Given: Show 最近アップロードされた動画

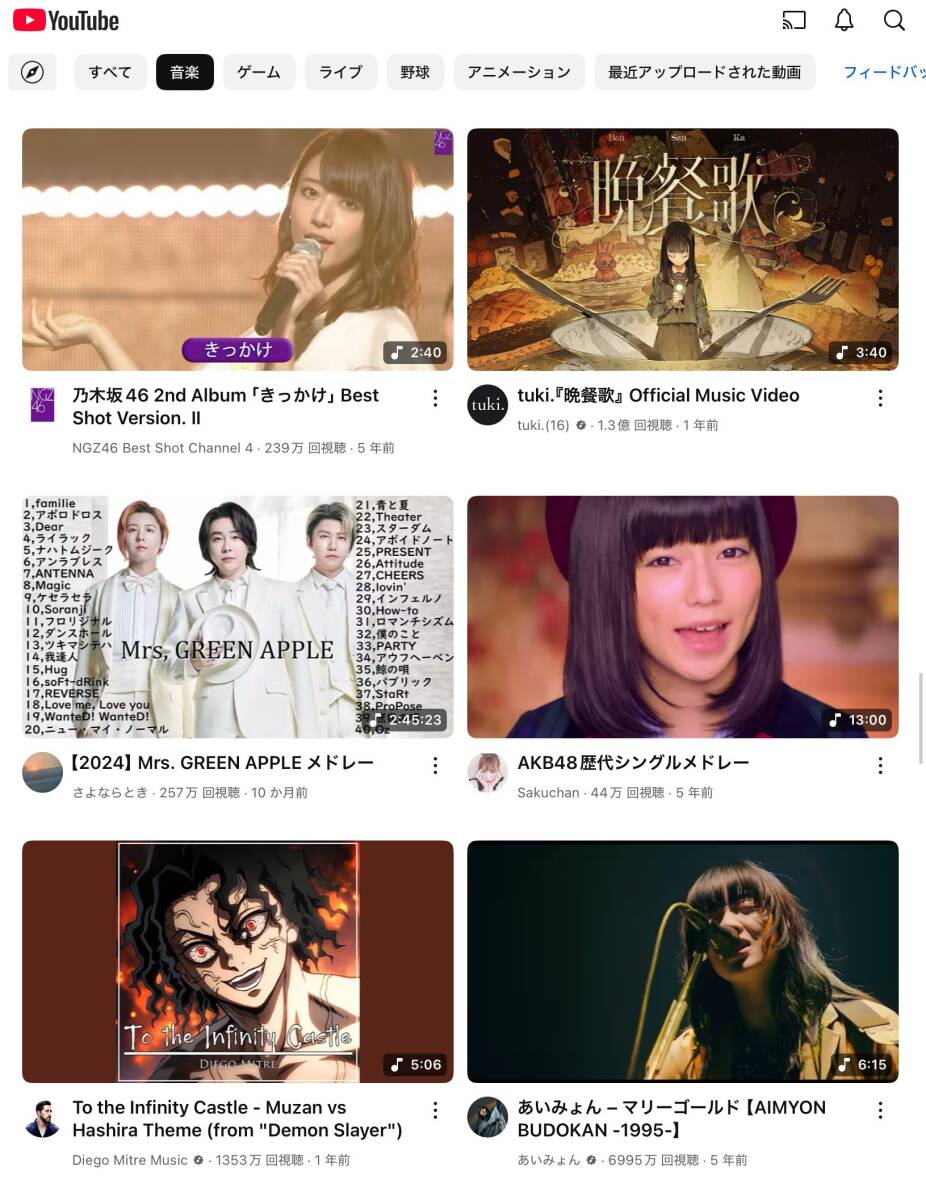Looking at the screenshot, I should pos(704,72).
